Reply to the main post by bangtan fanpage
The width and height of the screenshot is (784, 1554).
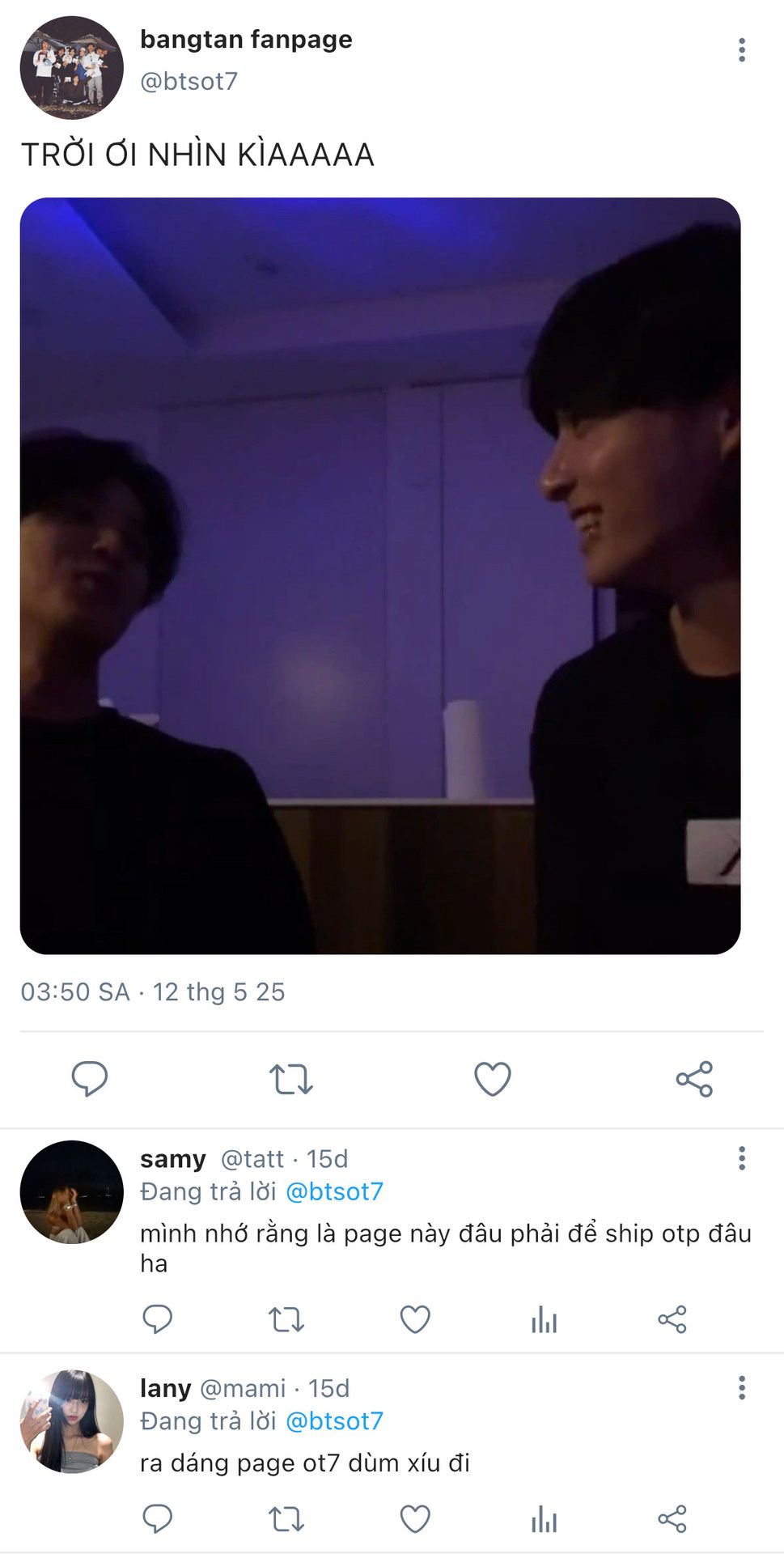coord(89,1078)
